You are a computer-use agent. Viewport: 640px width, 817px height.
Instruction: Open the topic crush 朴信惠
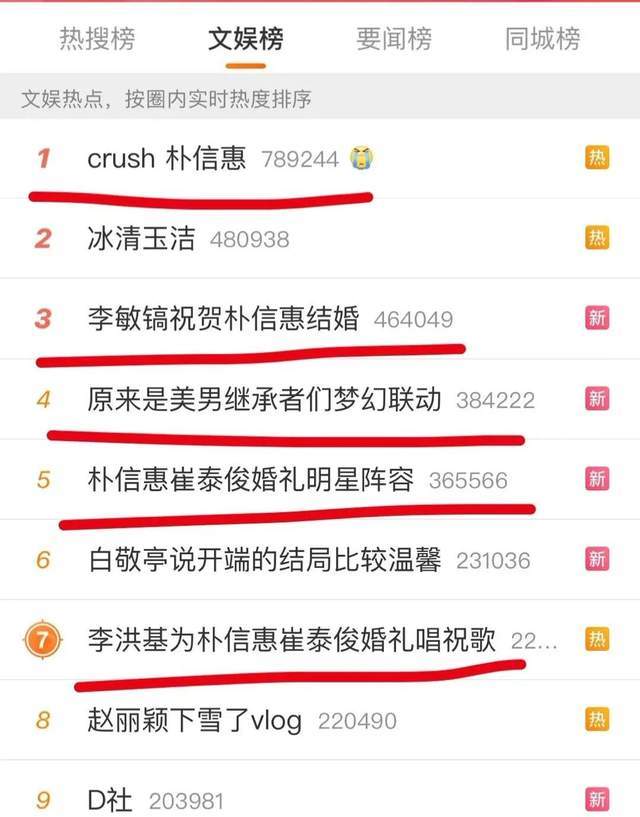166,158
